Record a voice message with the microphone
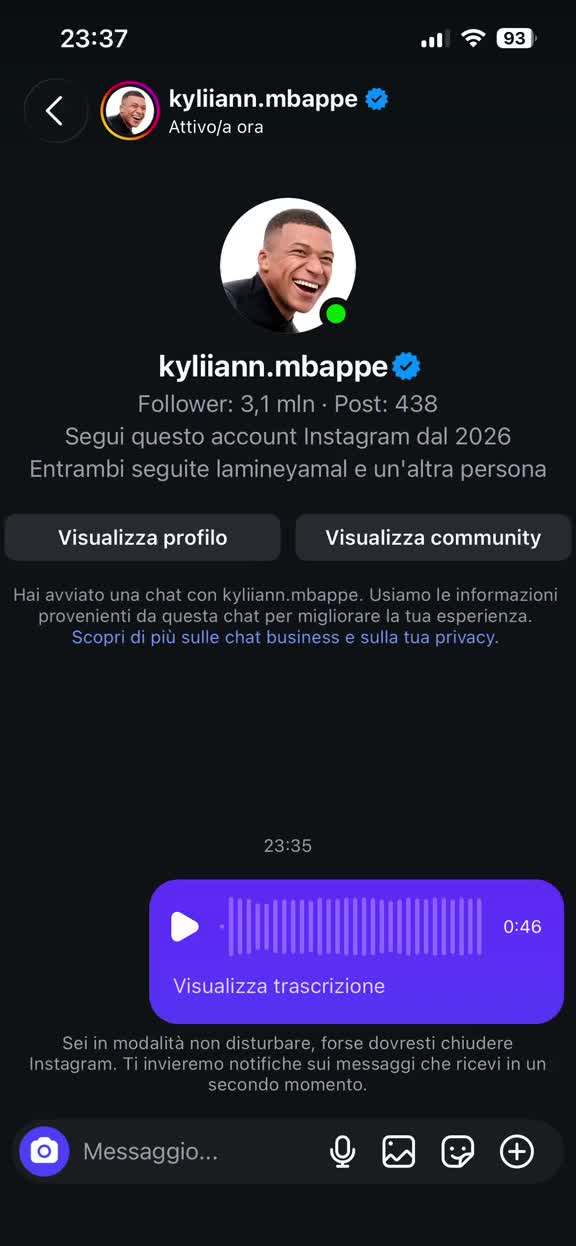 (342, 1152)
